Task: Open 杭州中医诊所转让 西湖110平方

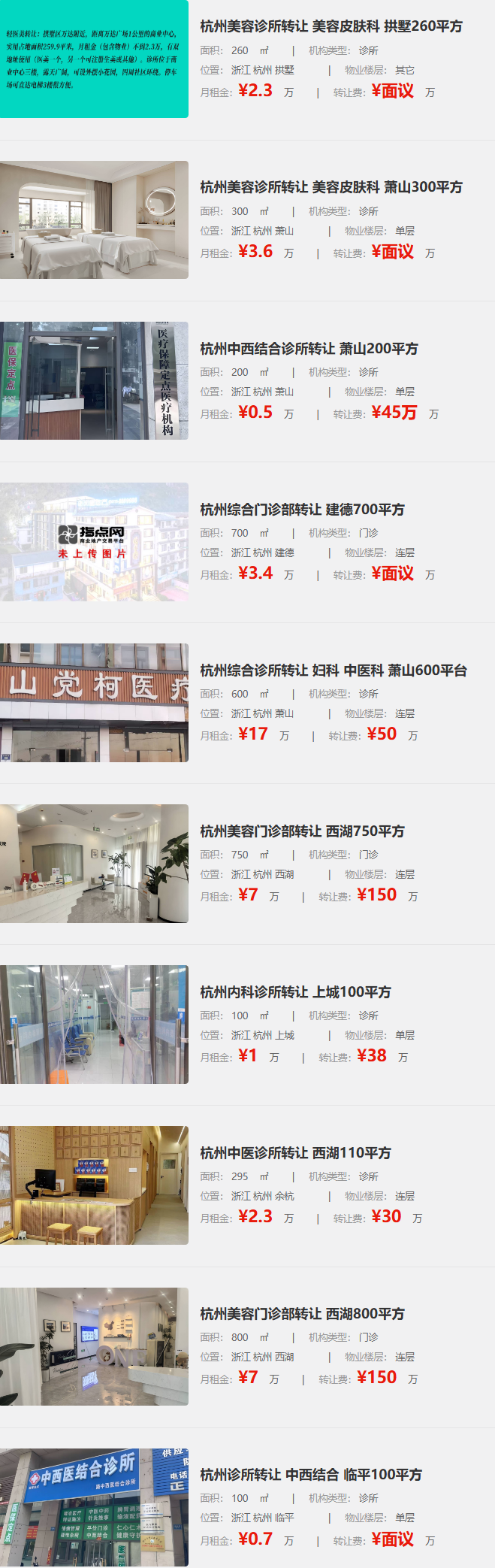Action: 295,1153
